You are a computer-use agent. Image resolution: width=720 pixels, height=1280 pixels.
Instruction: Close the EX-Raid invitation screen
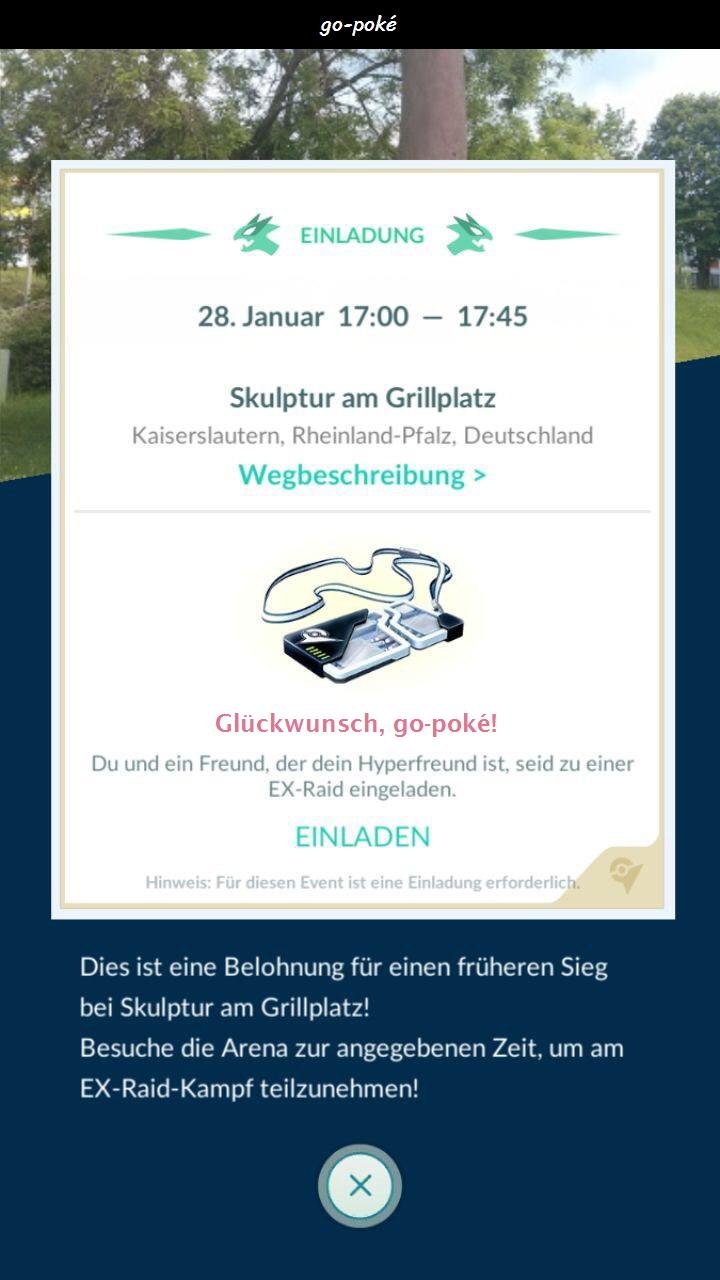tap(360, 1186)
